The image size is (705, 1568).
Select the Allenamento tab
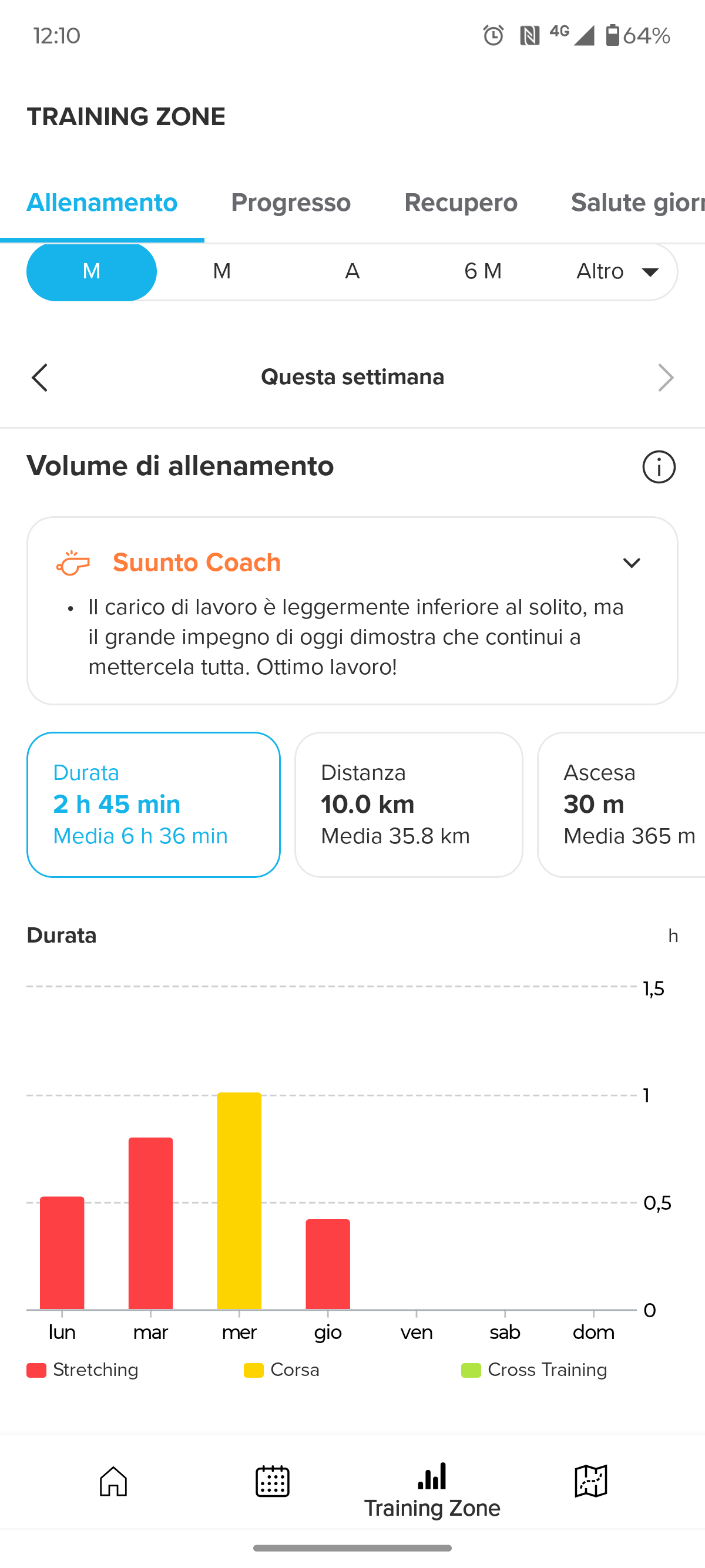coord(102,203)
